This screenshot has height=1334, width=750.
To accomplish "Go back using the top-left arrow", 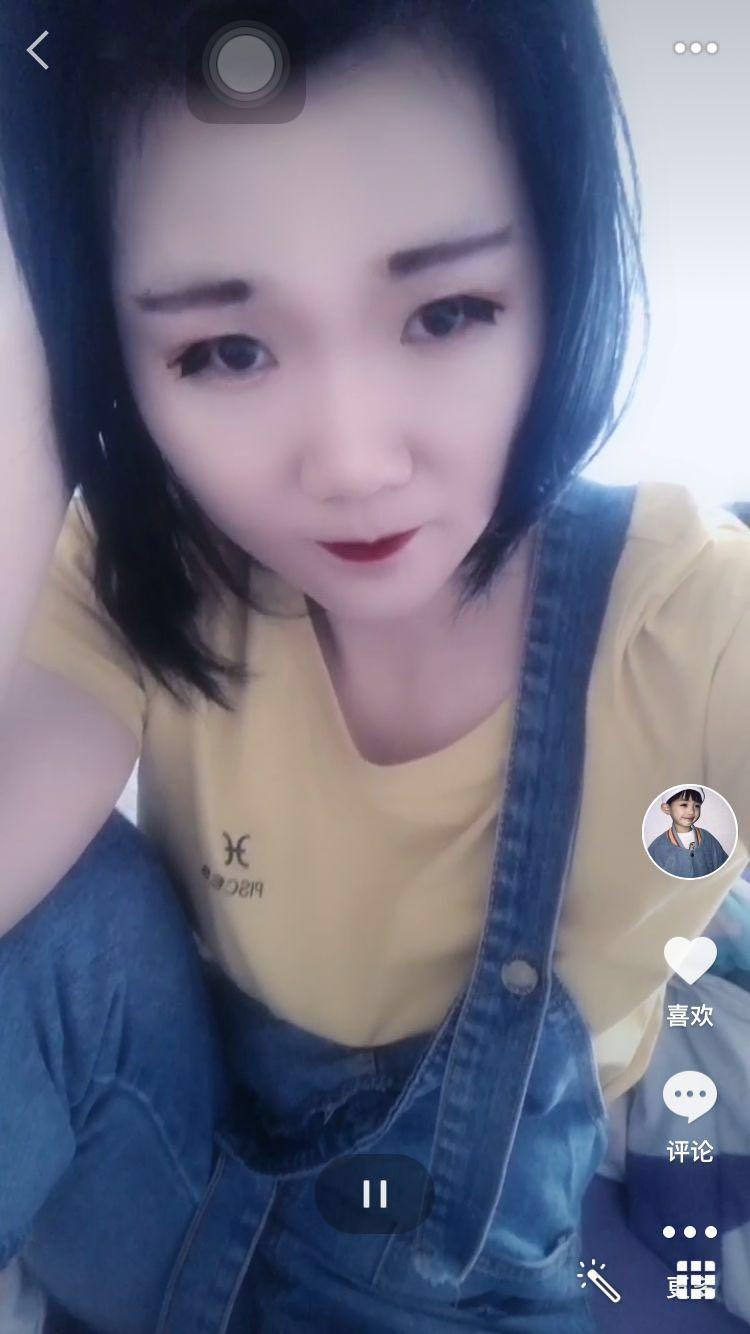I will click(38, 50).
